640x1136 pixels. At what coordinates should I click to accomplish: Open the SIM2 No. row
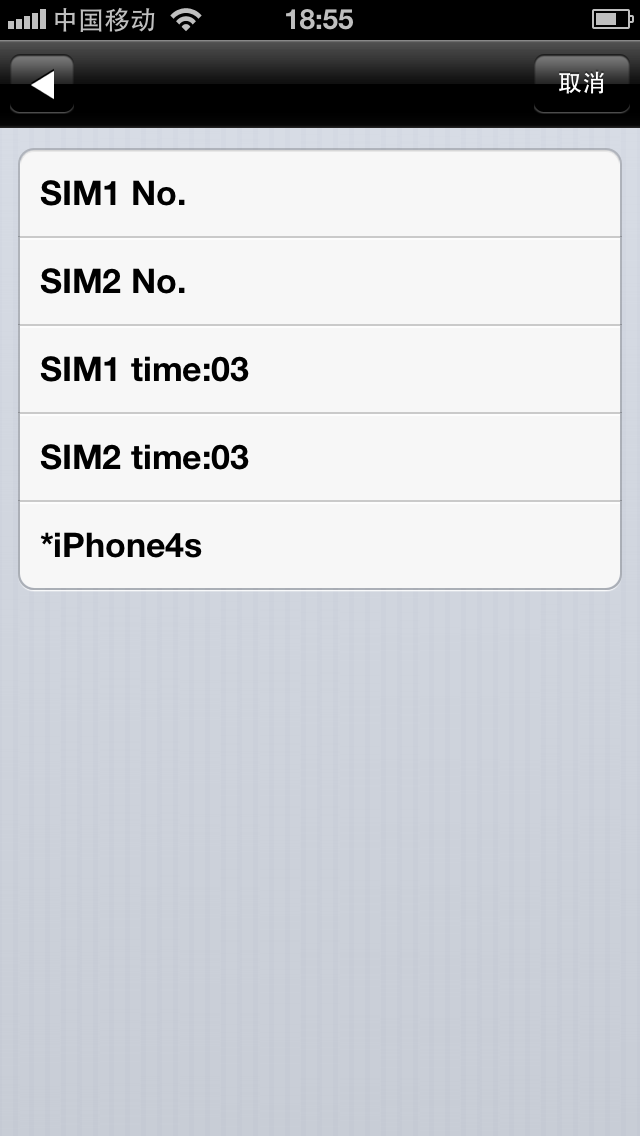[x=320, y=281]
